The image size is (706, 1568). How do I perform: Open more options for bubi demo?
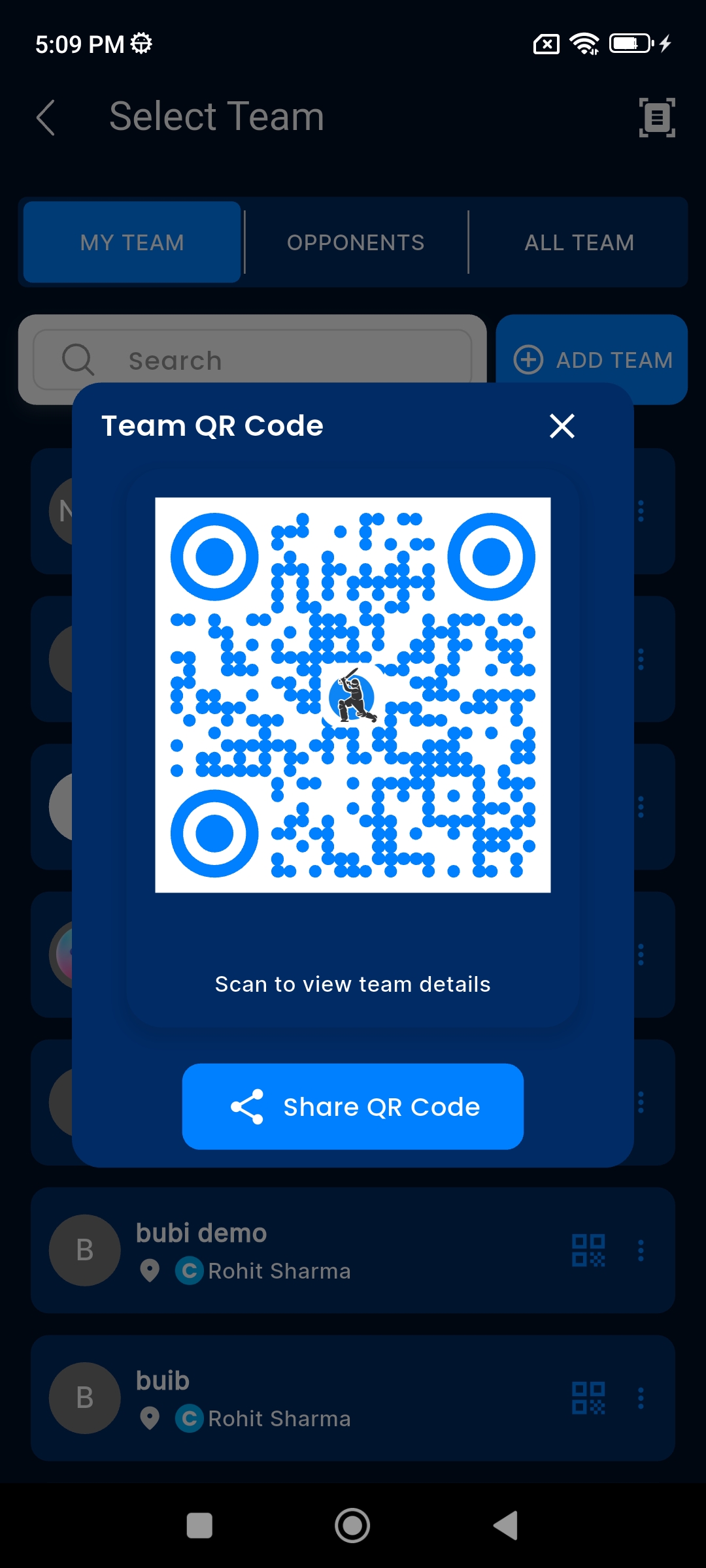click(641, 1250)
